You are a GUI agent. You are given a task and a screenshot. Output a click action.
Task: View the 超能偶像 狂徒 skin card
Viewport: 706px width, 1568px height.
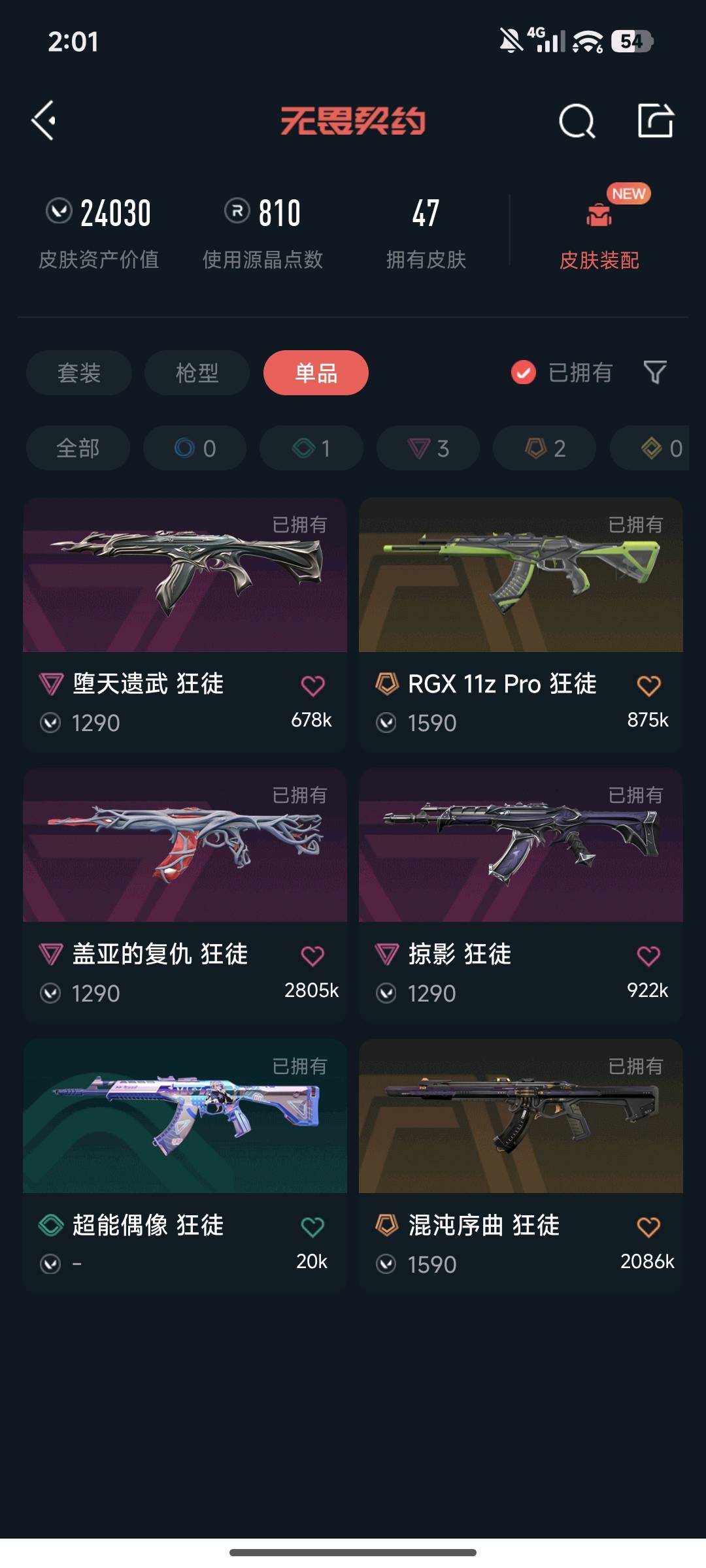pyautogui.click(x=185, y=1130)
